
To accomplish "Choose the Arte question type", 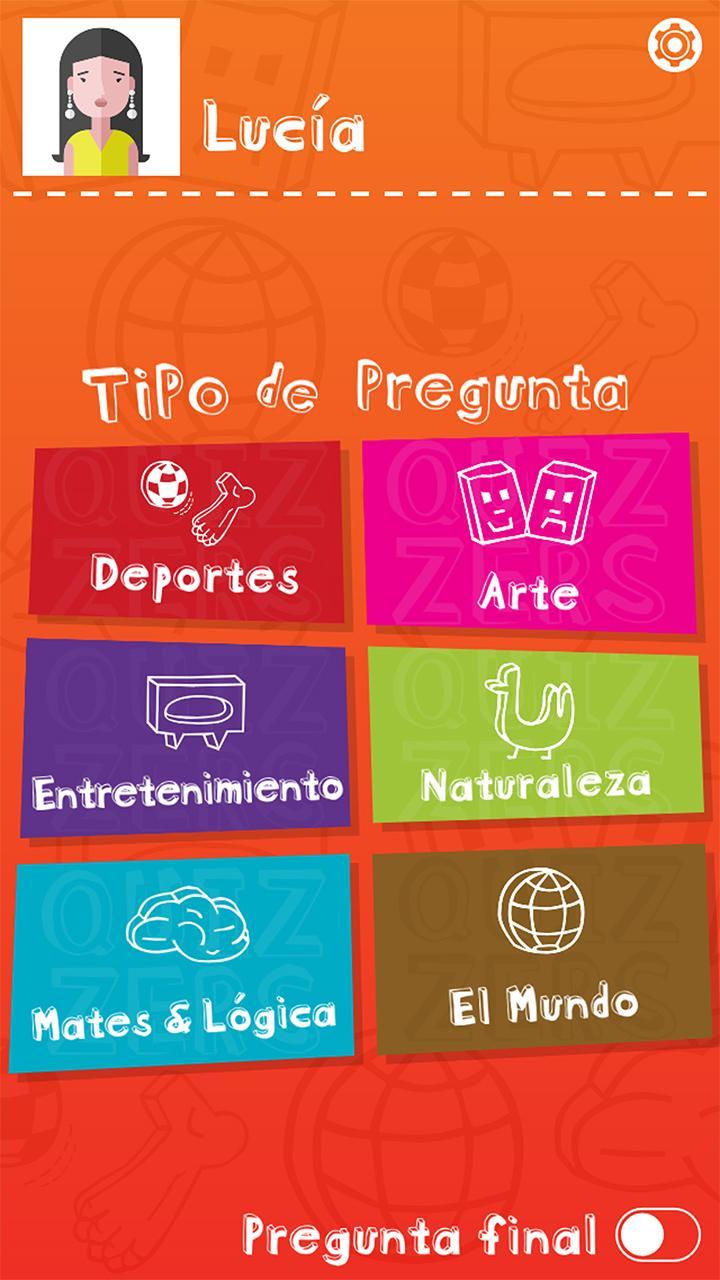I will [528, 535].
